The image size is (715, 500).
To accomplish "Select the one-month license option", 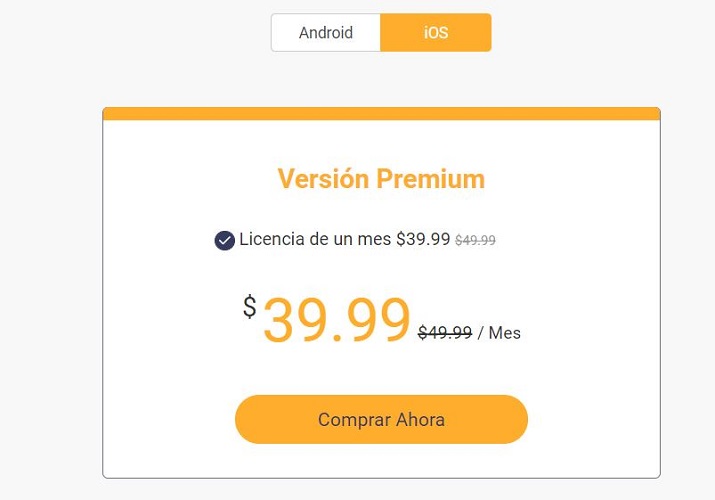I will 225,240.
